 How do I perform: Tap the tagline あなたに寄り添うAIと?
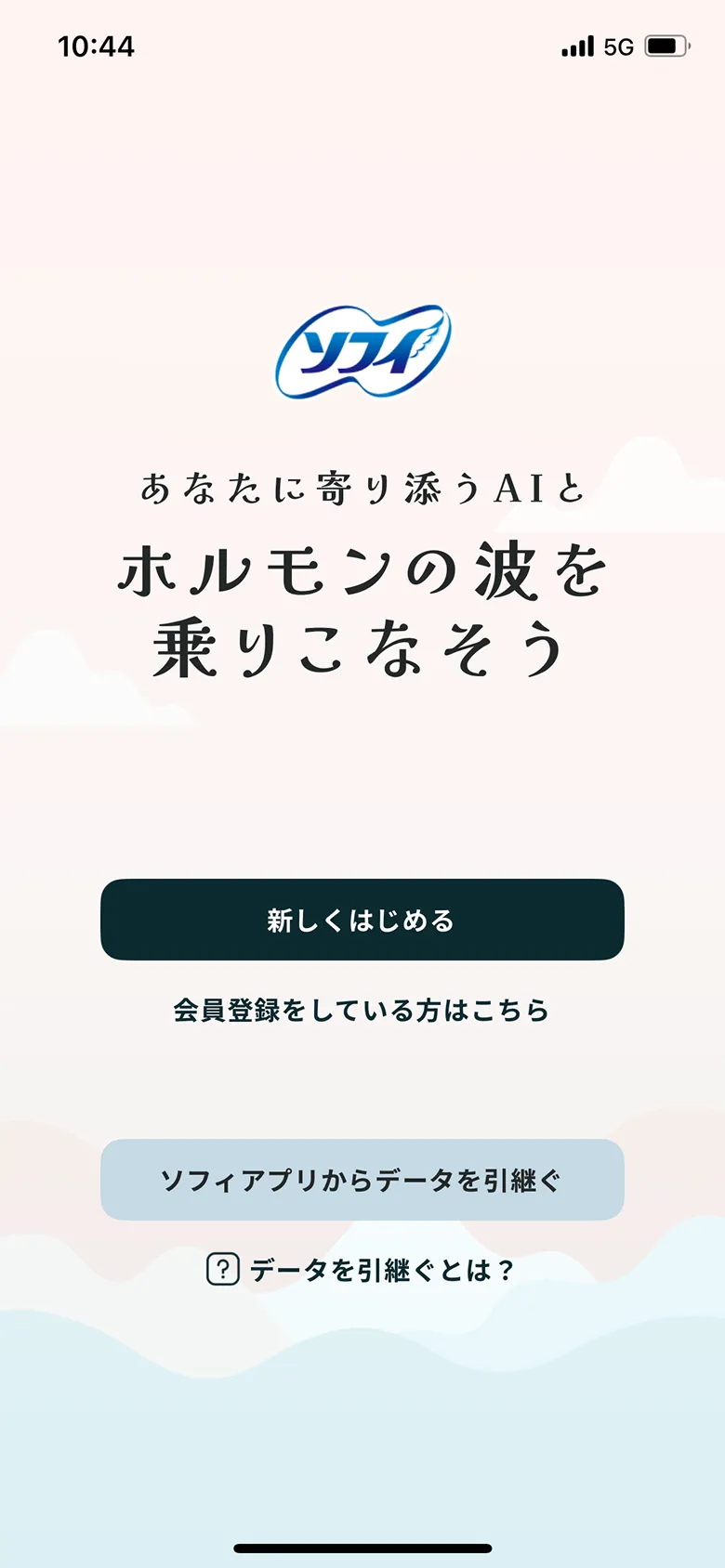(362, 488)
